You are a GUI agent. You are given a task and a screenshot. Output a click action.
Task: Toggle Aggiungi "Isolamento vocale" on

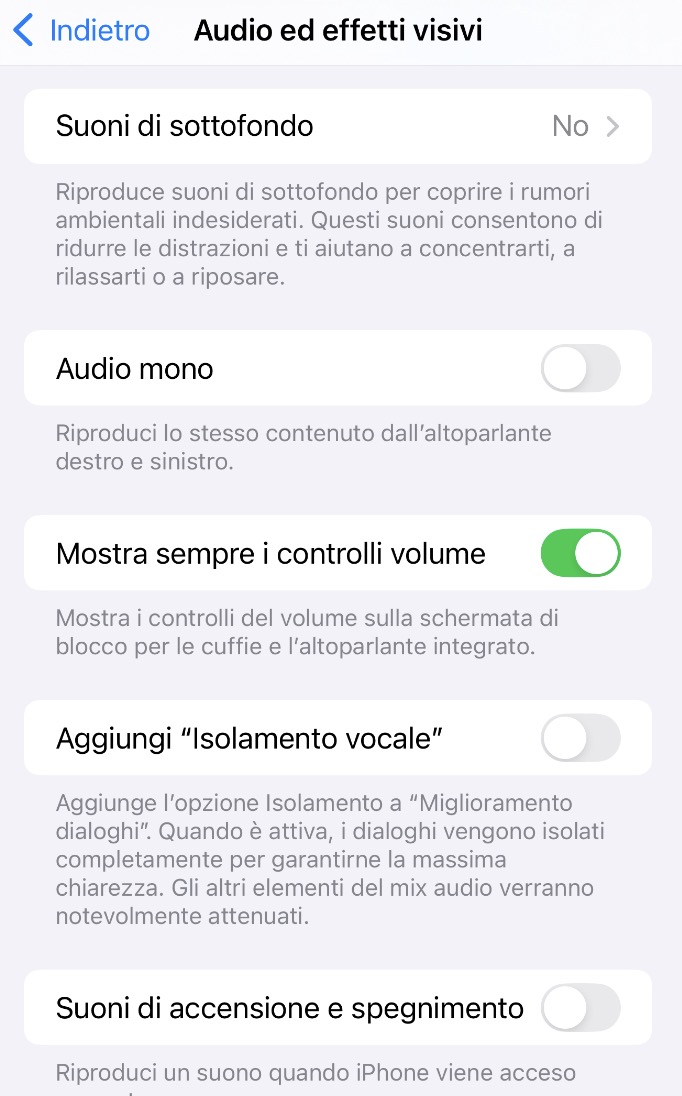click(x=580, y=737)
